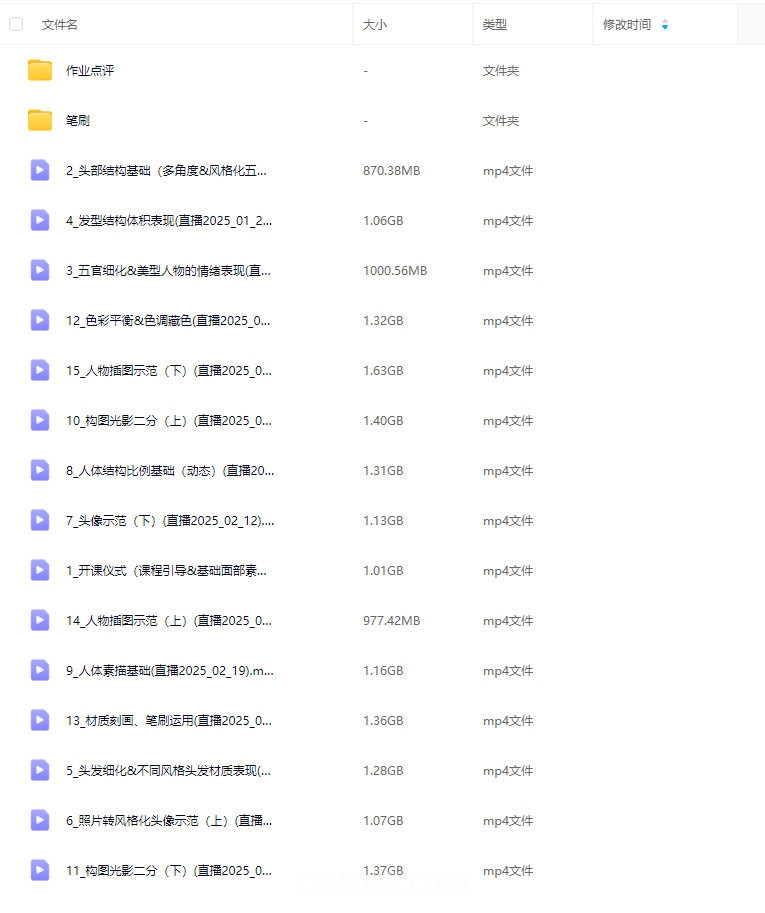Open the 1_开课仪式 video
765x913 pixels.
[166, 571]
